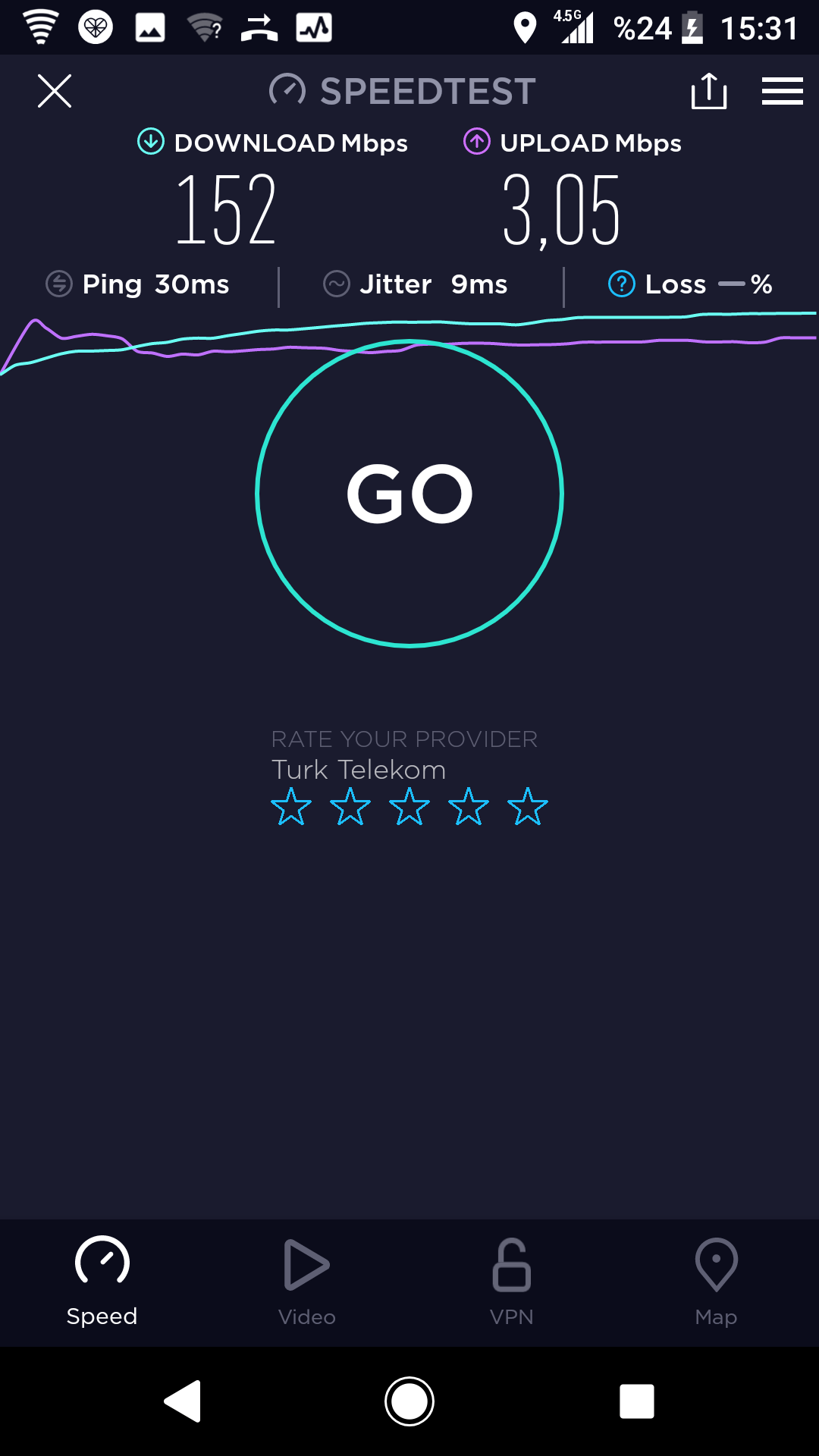Start a new test with GO
Image resolution: width=819 pixels, height=1456 pixels.
(409, 494)
